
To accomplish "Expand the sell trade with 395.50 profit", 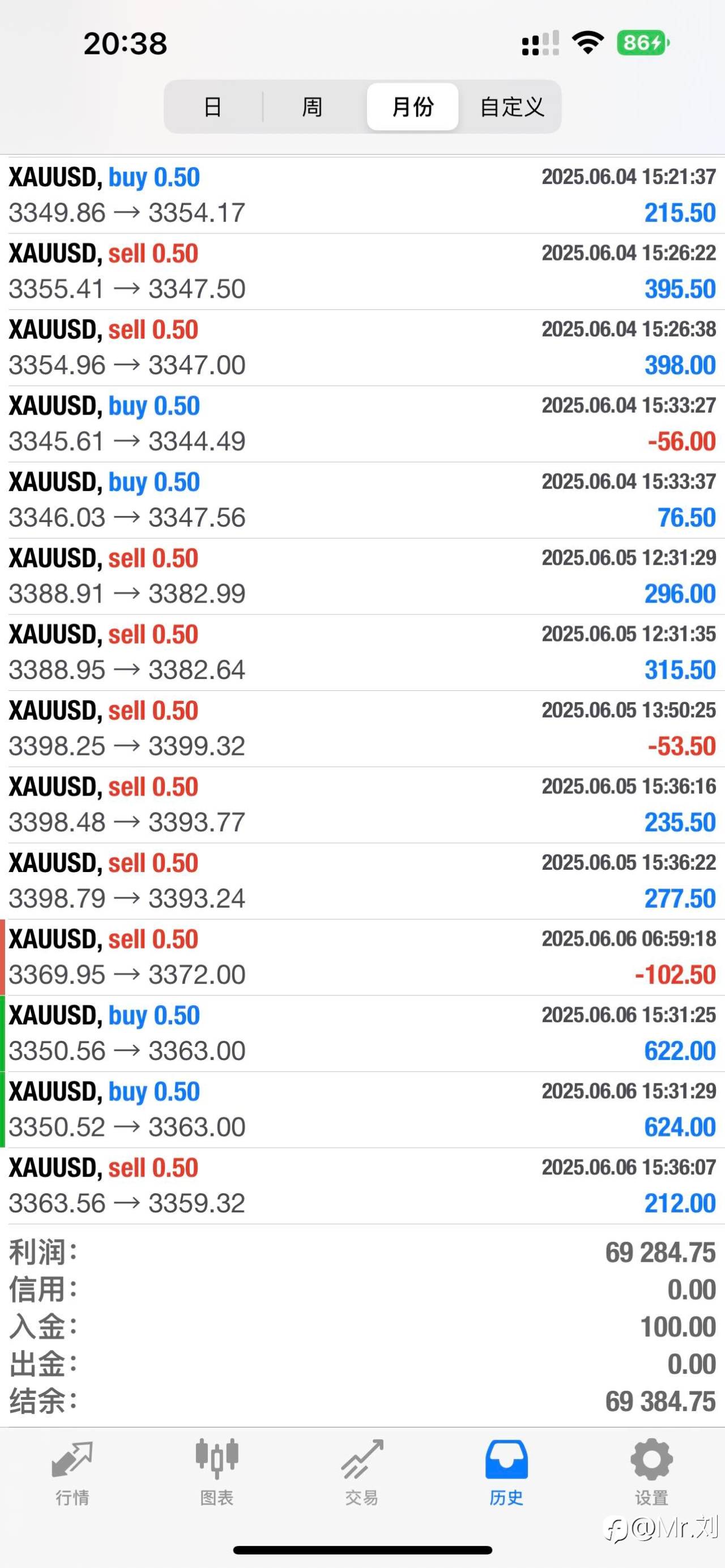I will point(362,271).
